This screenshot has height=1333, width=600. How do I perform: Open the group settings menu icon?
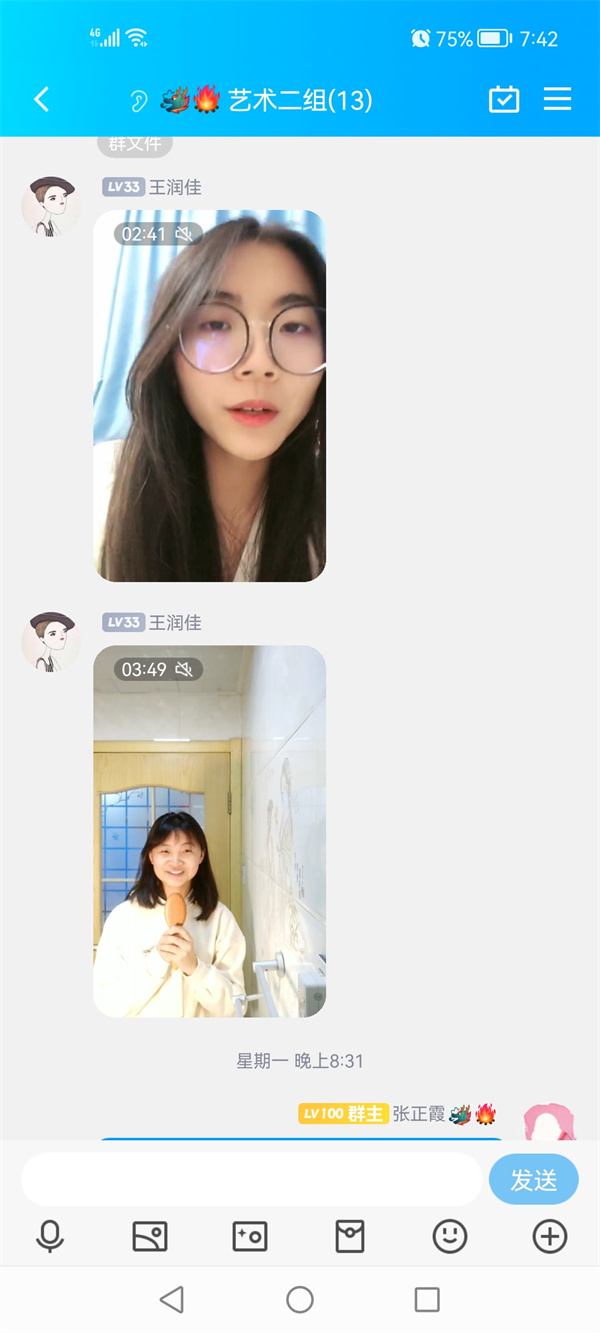pyautogui.click(x=557, y=99)
